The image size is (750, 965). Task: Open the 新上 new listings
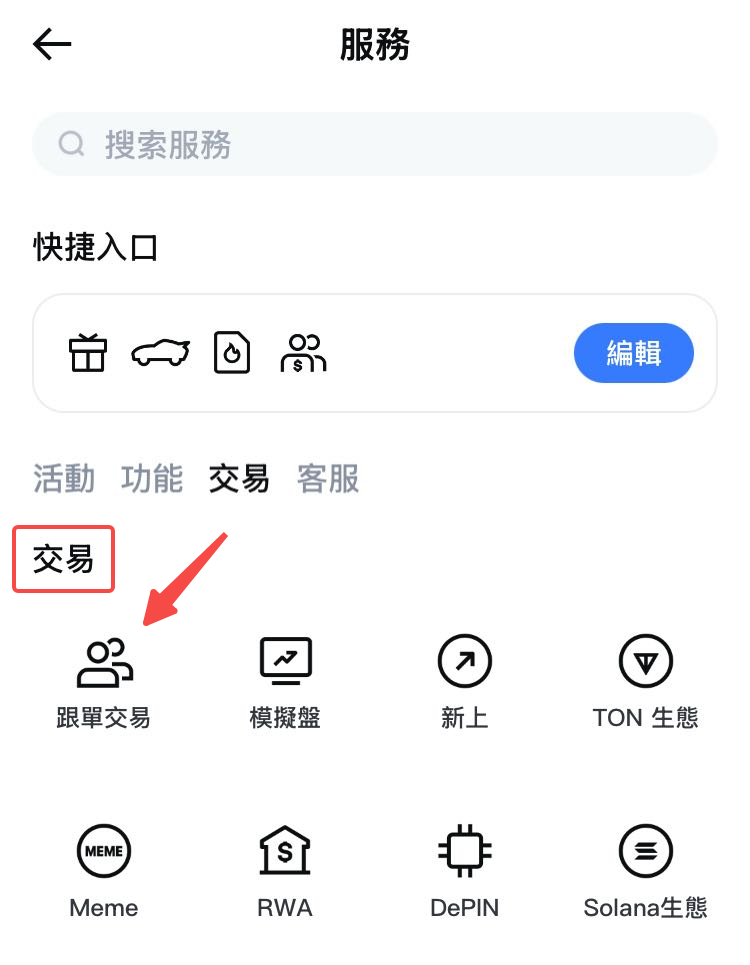click(465, 680)
